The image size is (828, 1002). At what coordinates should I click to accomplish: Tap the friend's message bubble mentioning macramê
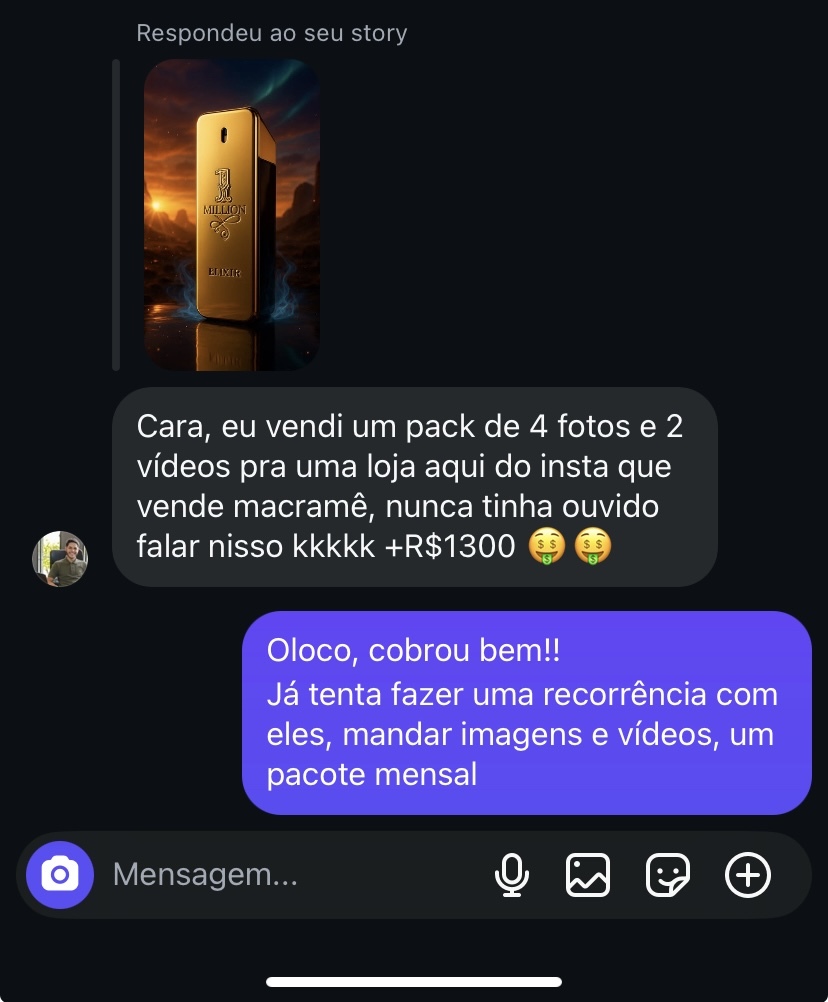[x=415, y=487]
